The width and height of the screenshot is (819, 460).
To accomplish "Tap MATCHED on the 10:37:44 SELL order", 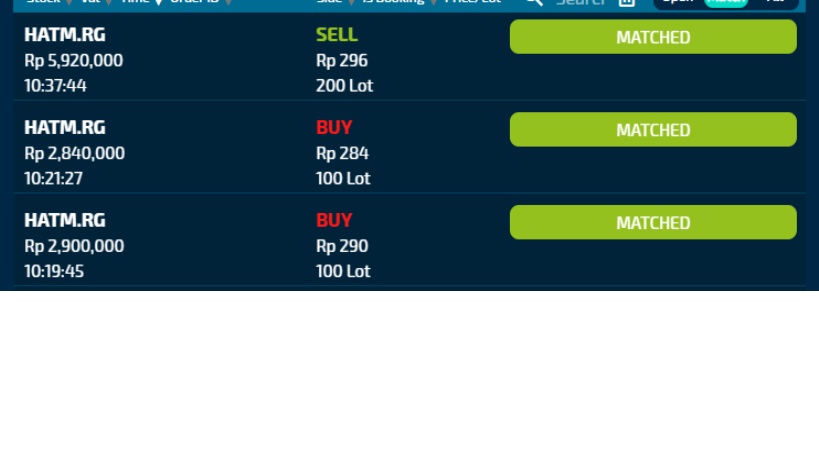I will click(x=653, y=37).
